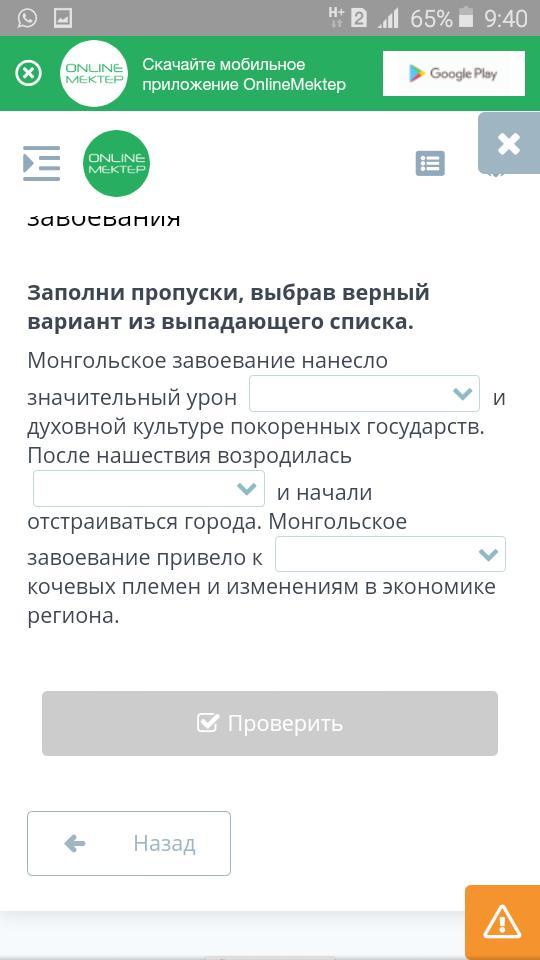The width and height of the screenshot is (540, 960).
Task: Open the side menu drawer
Action: [x=42, y=163]
